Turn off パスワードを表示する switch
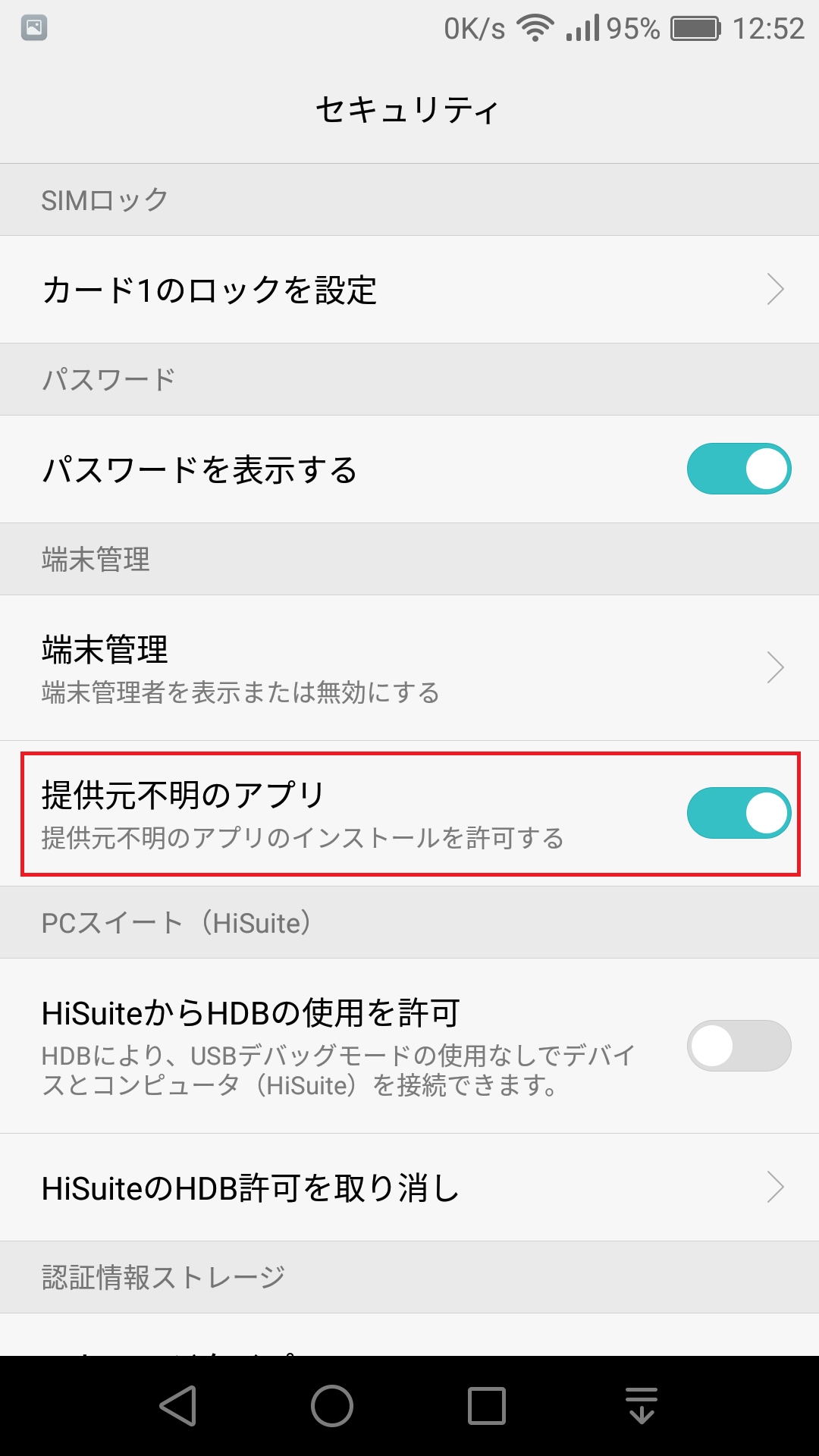Screen dimensions: 819x1456 739,469
